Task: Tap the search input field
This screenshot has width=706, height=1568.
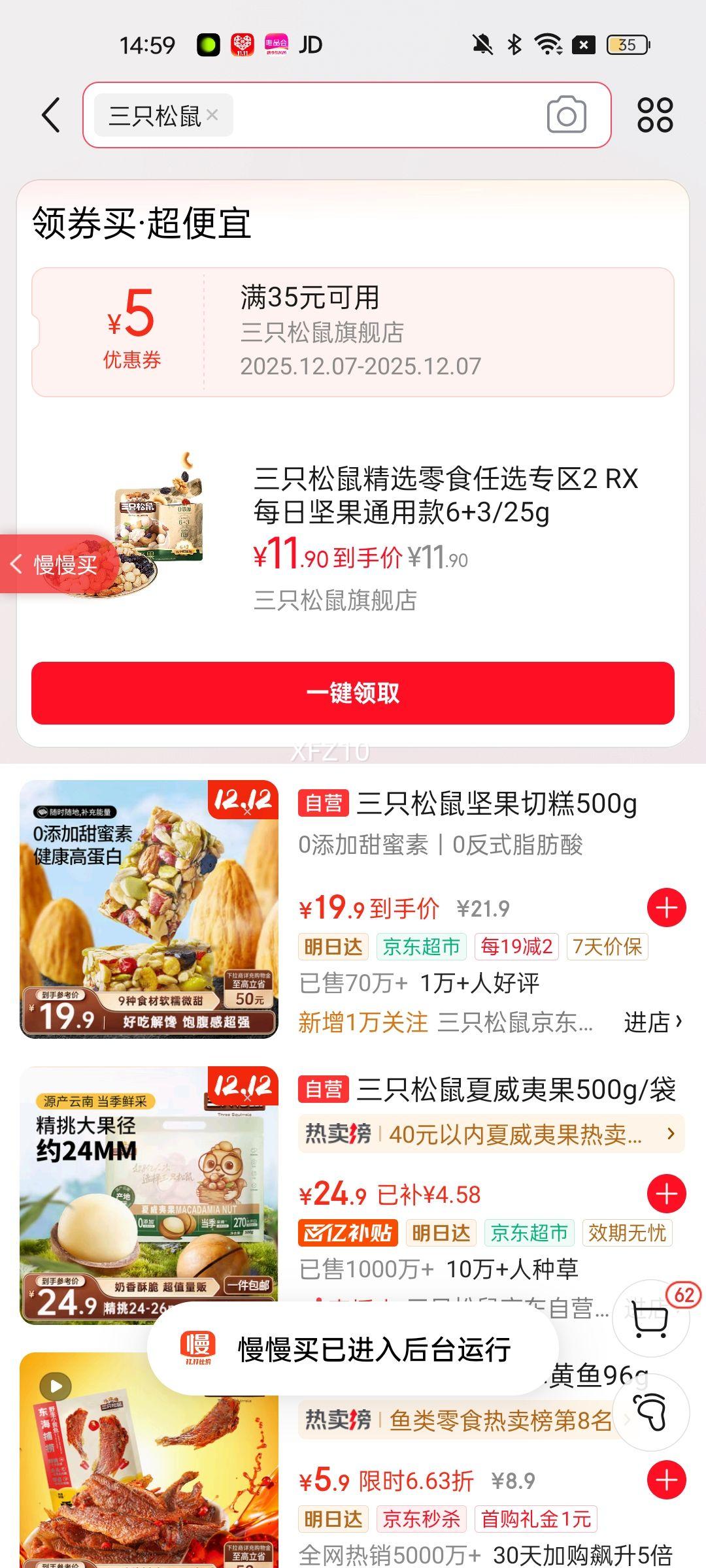Action: tap(386, 115)
